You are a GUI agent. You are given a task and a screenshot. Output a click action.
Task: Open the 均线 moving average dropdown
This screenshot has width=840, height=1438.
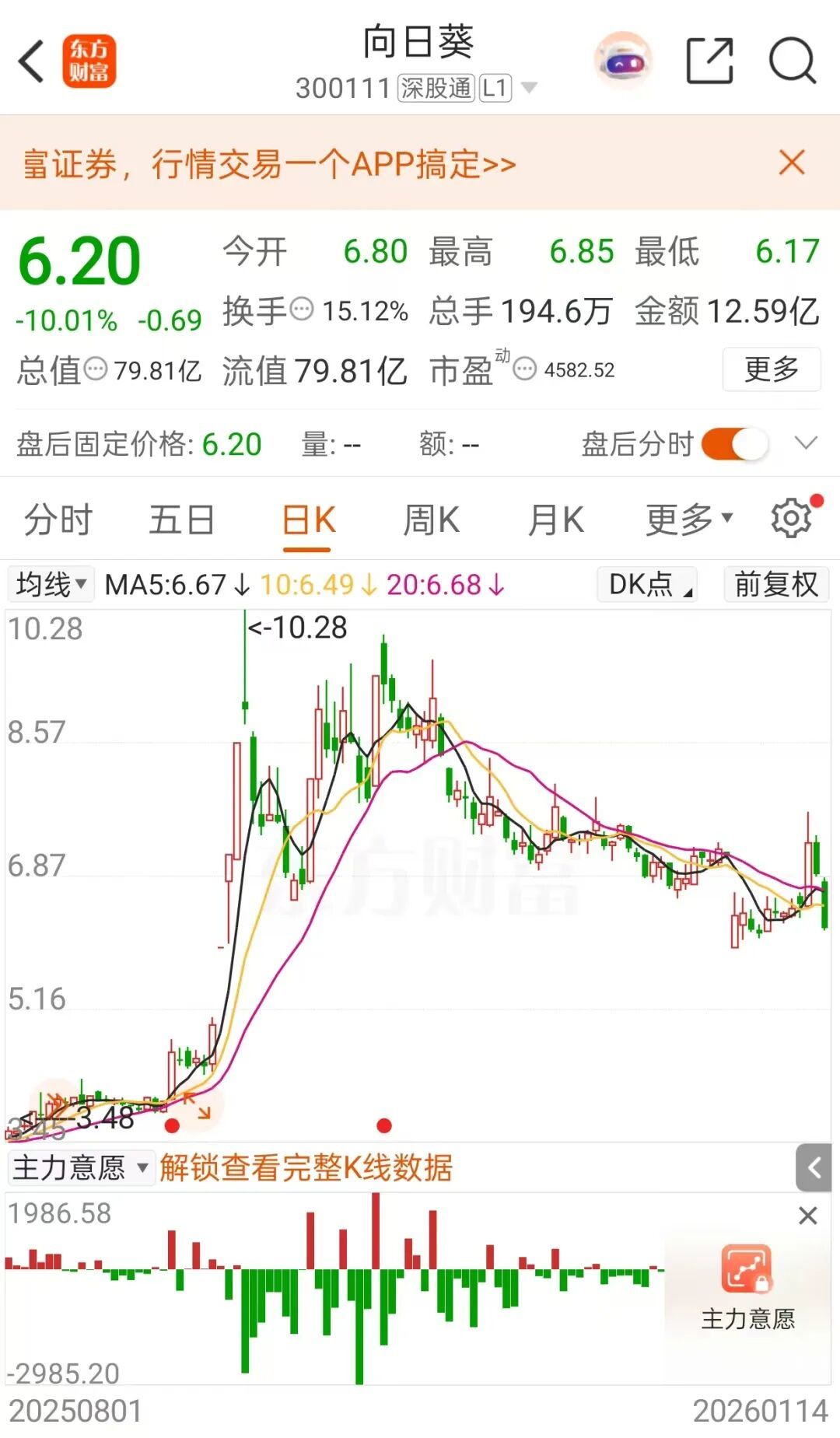click(x=51, y=583)
